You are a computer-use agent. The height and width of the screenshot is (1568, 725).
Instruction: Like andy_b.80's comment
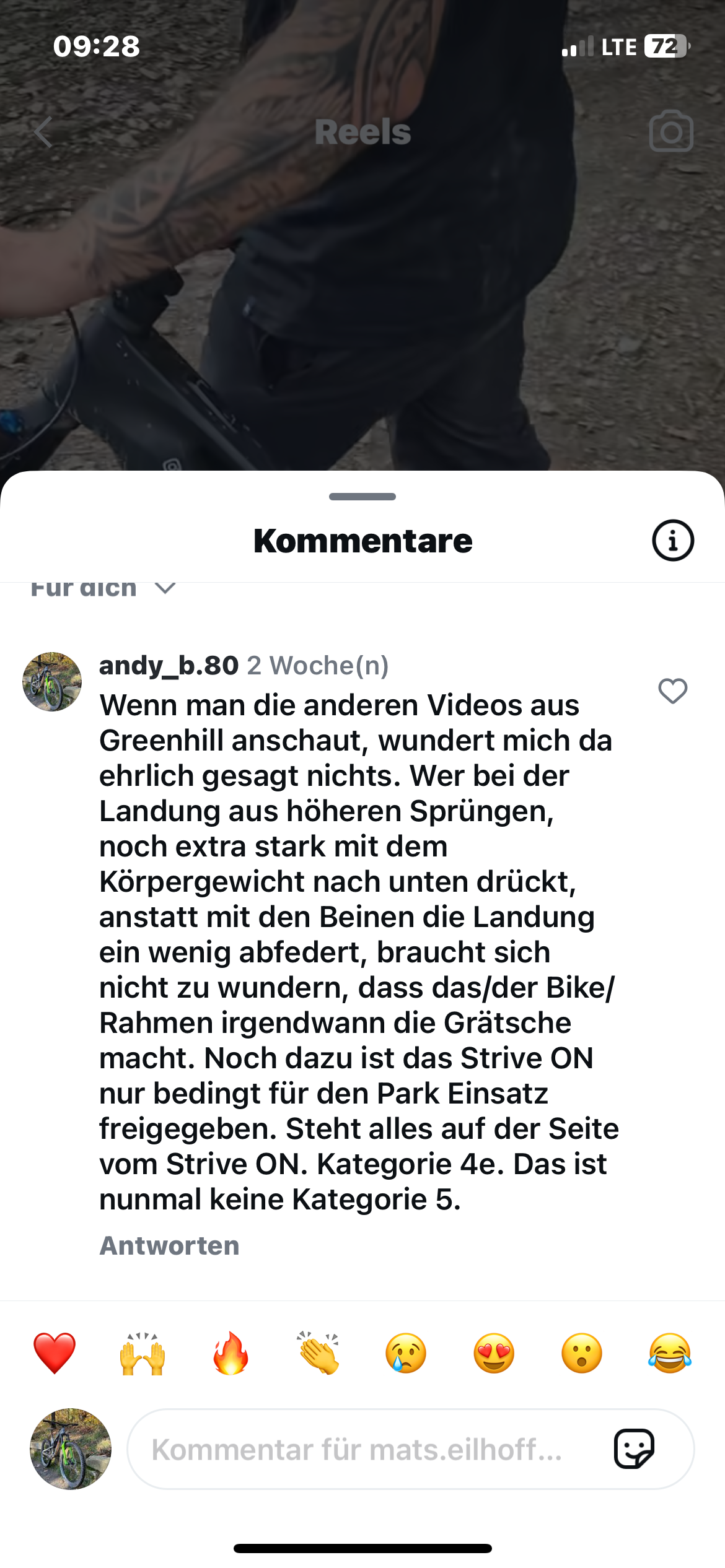(672, 691)
